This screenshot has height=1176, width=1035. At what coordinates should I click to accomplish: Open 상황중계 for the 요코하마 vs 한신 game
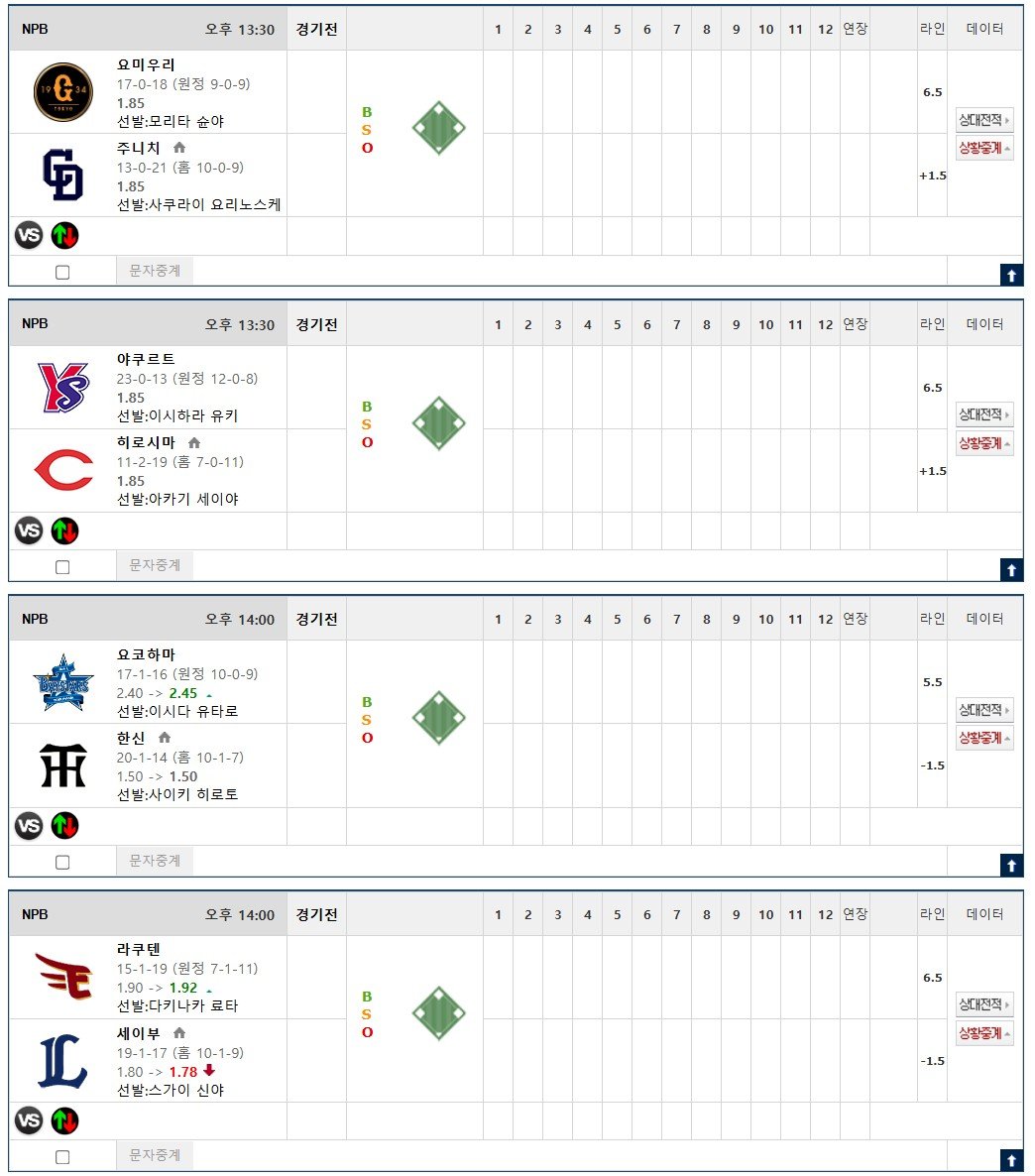(x=984, y=738)
